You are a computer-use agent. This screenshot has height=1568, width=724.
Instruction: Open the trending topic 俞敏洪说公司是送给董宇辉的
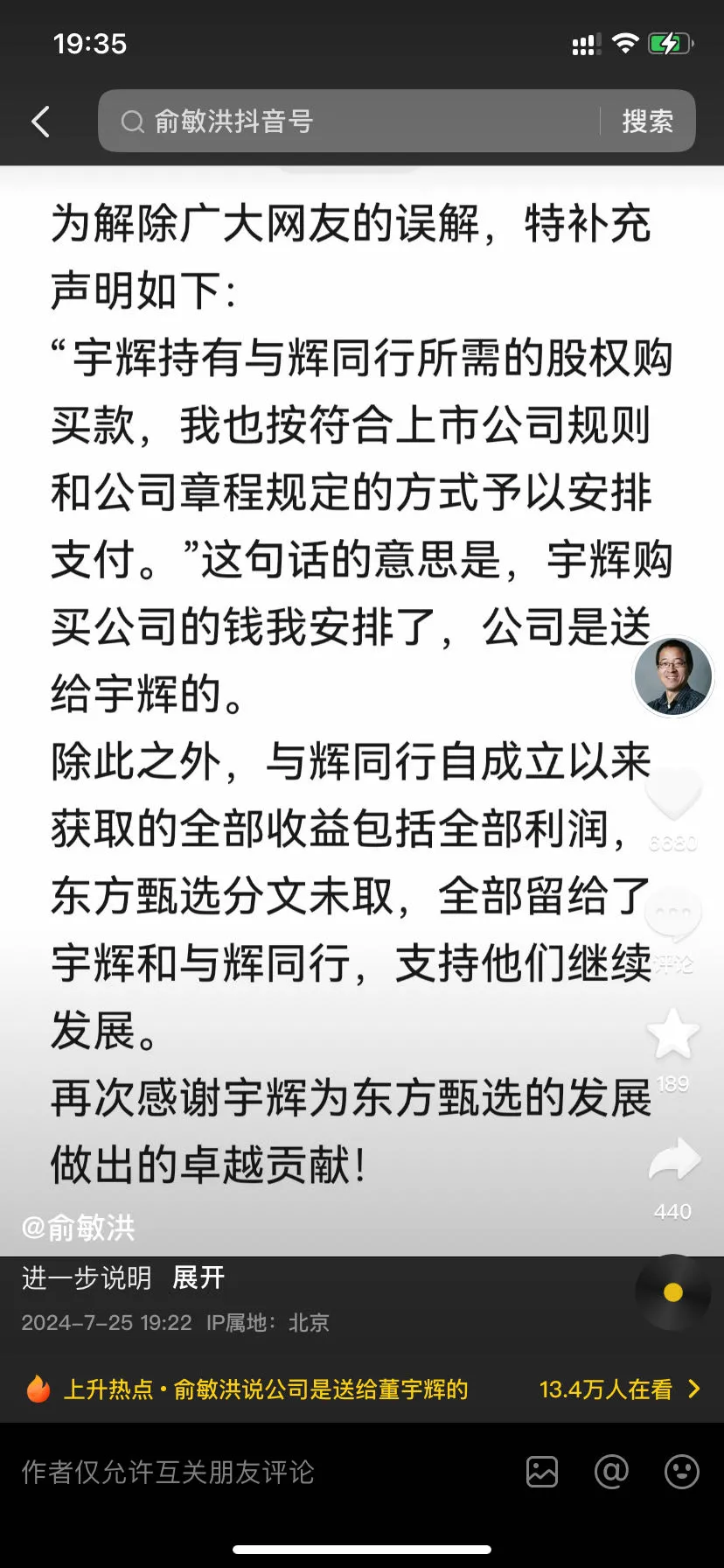[320, 1389]
